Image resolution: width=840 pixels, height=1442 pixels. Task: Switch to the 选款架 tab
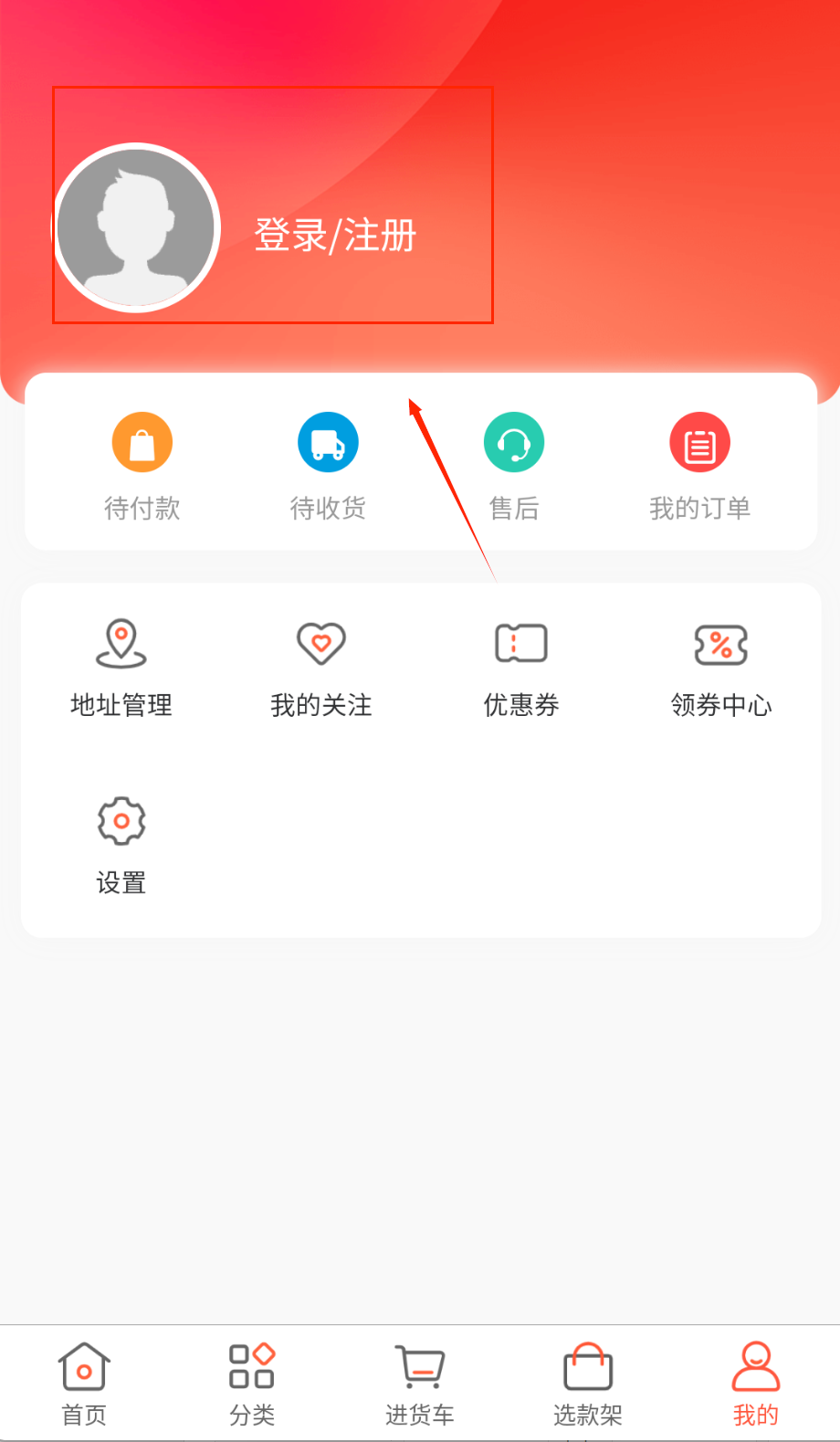coord(588,1384)
